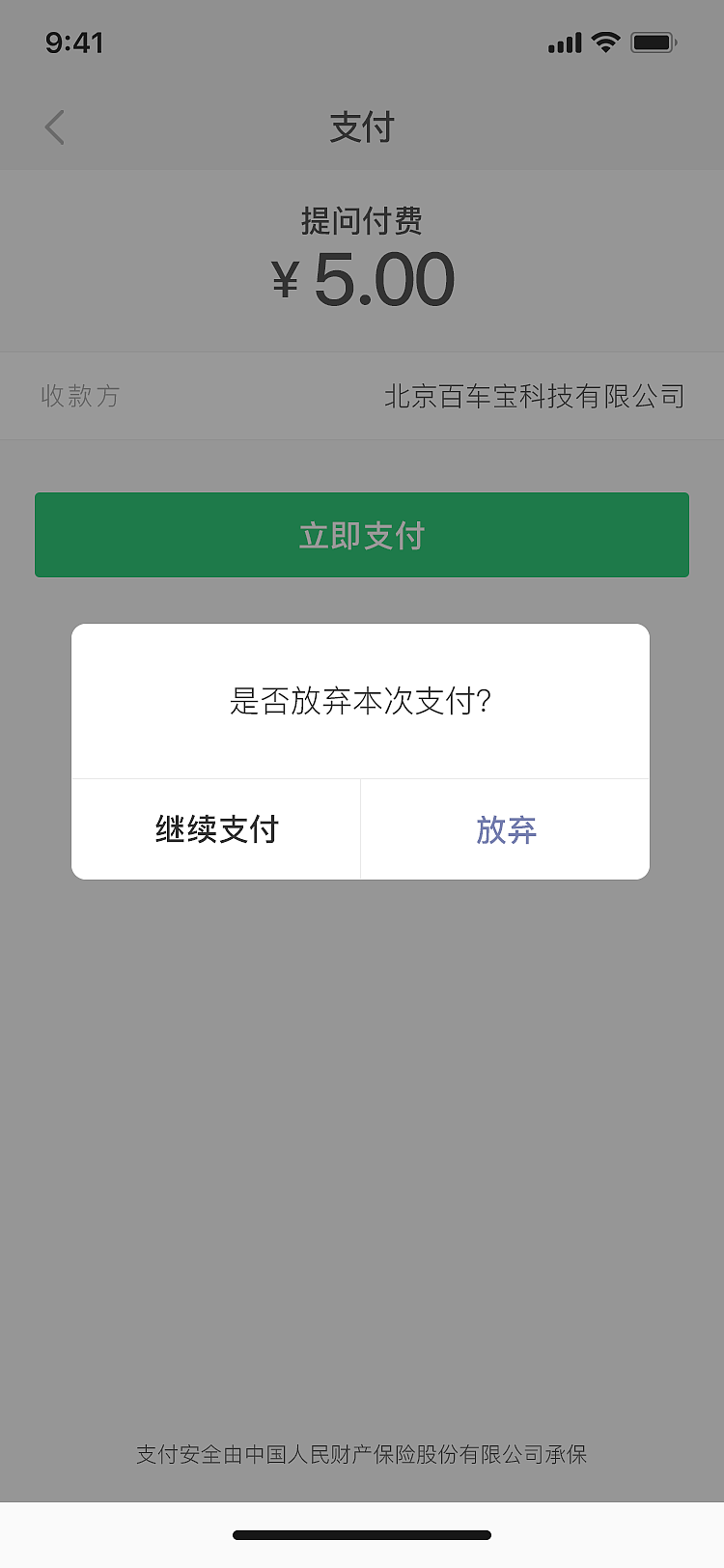This screenshot has height=1568, width=724.
Task: Click the gray overlay outside the dialog
Action: [x=362, y=1110]
